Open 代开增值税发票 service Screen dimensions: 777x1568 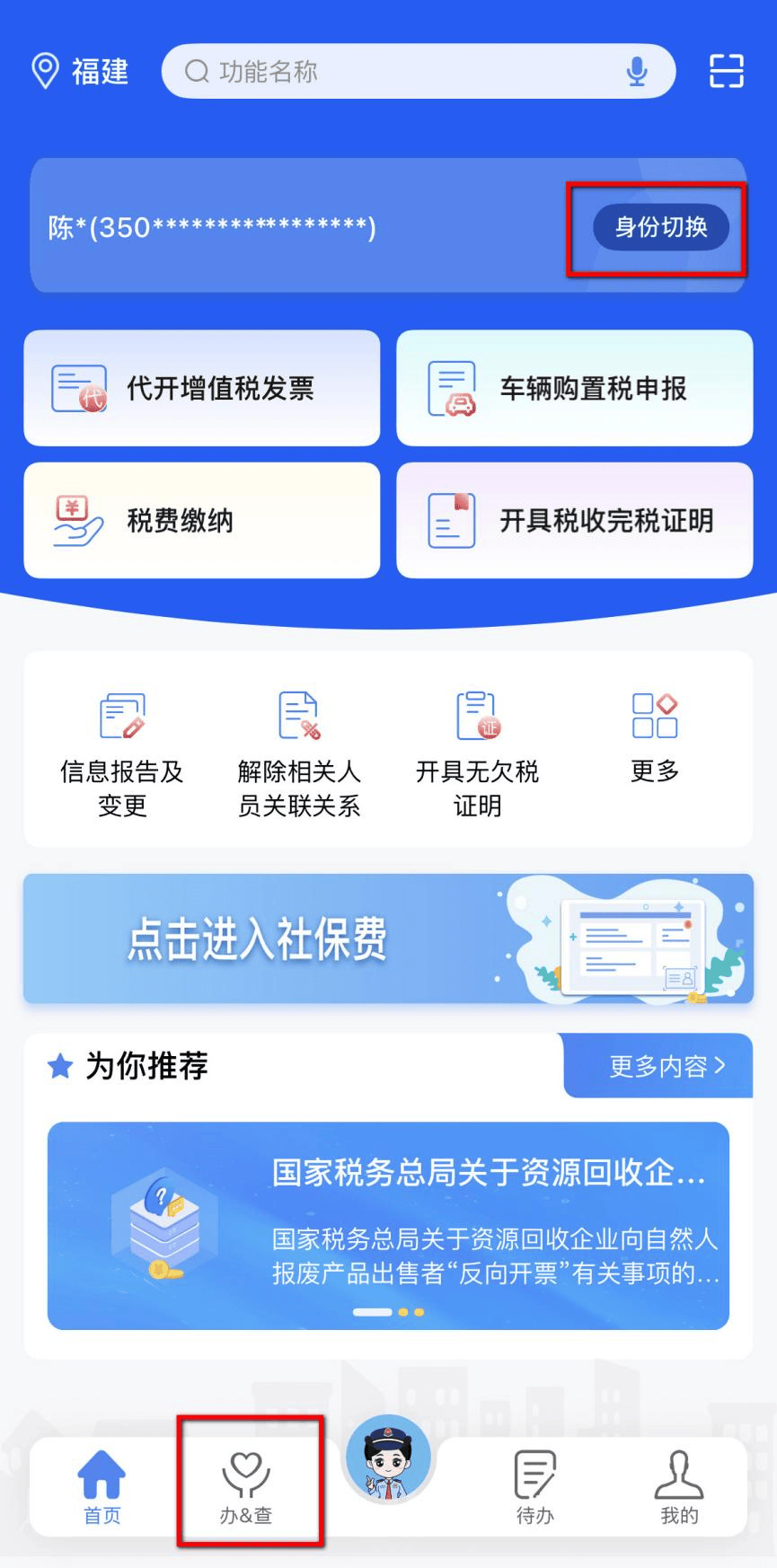point(202,388)
